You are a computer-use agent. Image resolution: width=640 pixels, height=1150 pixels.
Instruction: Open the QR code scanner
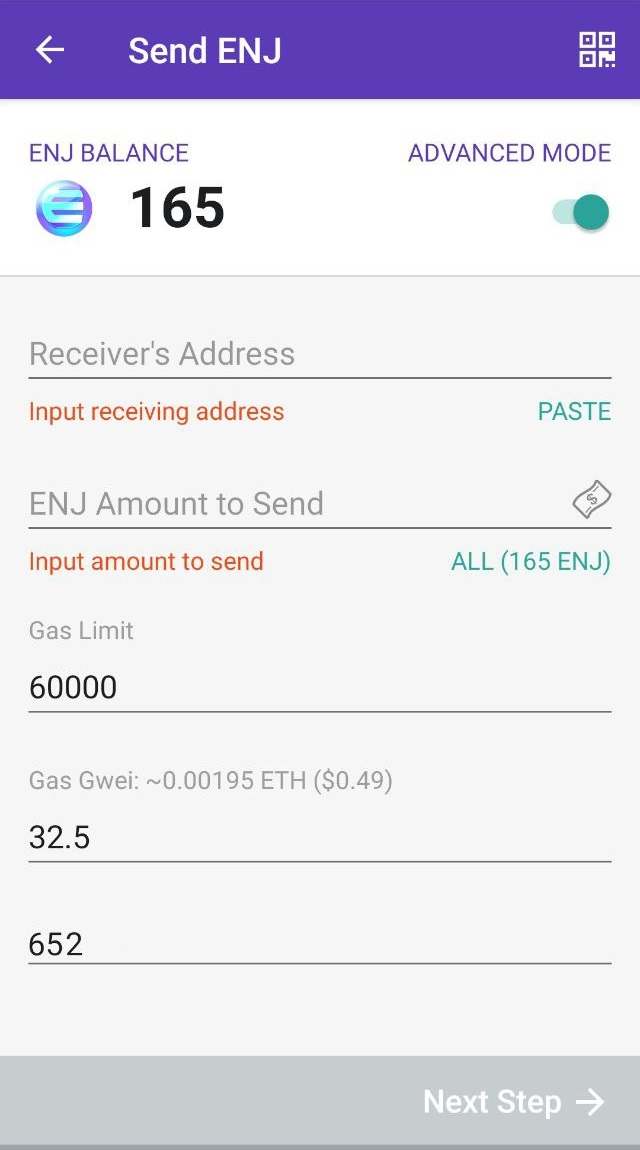pos(597,50)
